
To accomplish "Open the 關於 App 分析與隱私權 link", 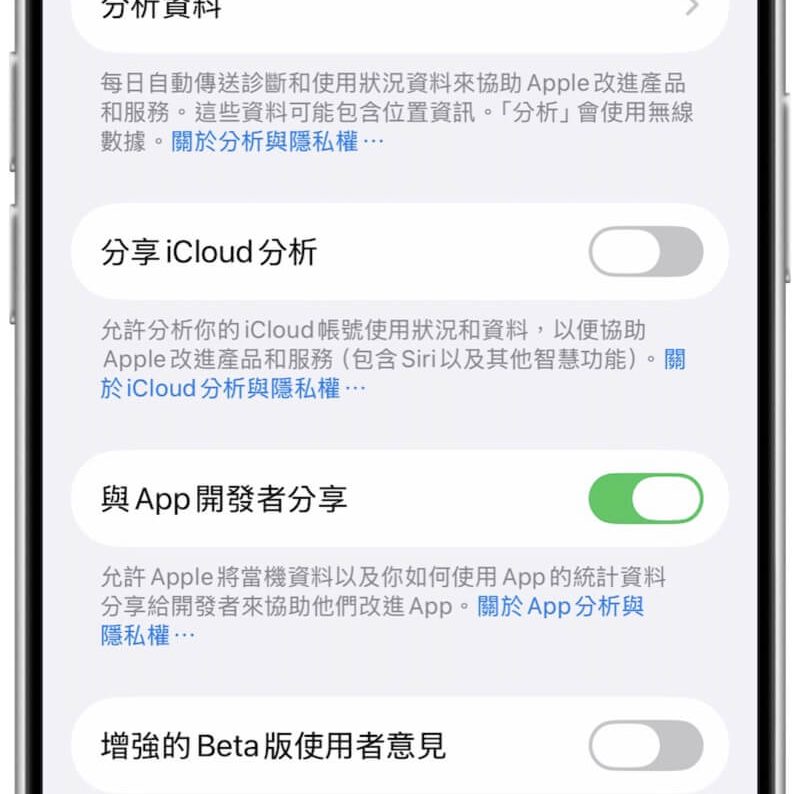I will (560, 606).
